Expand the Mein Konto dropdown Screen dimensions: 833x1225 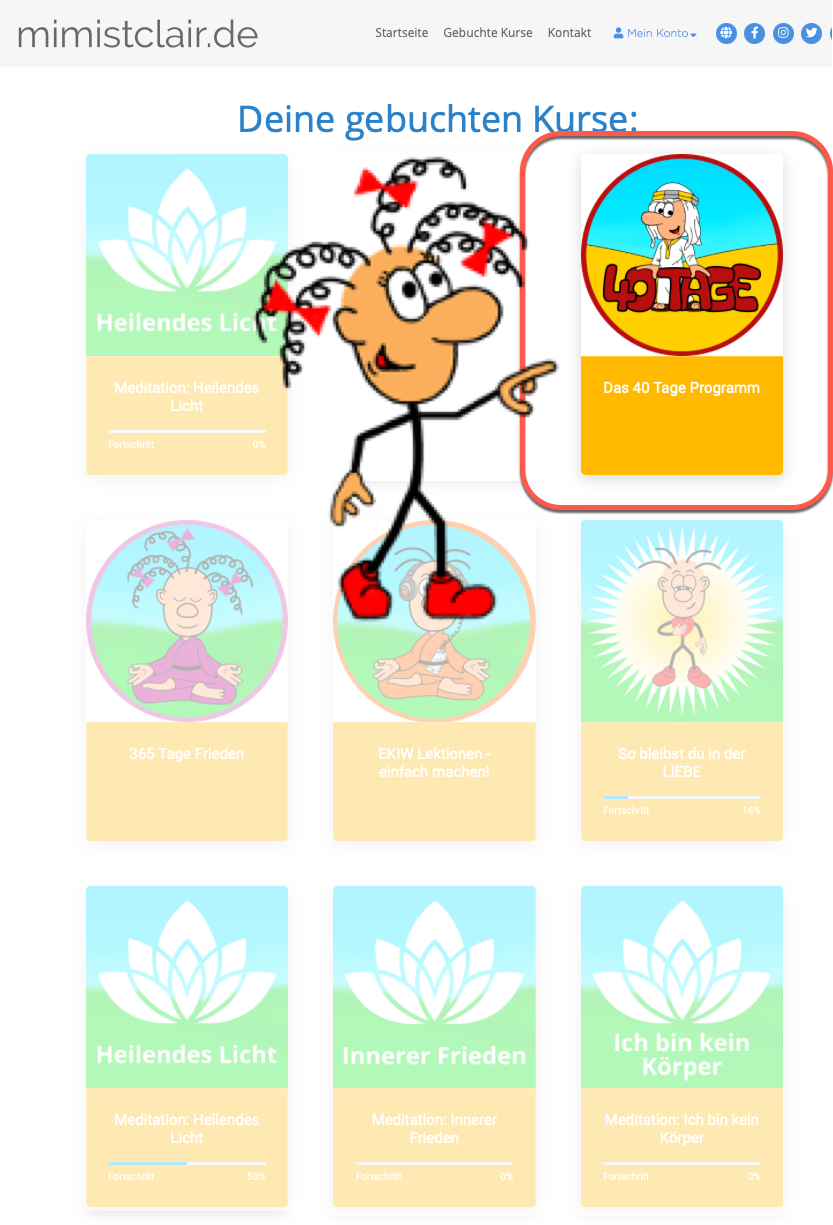coord(655,33)
